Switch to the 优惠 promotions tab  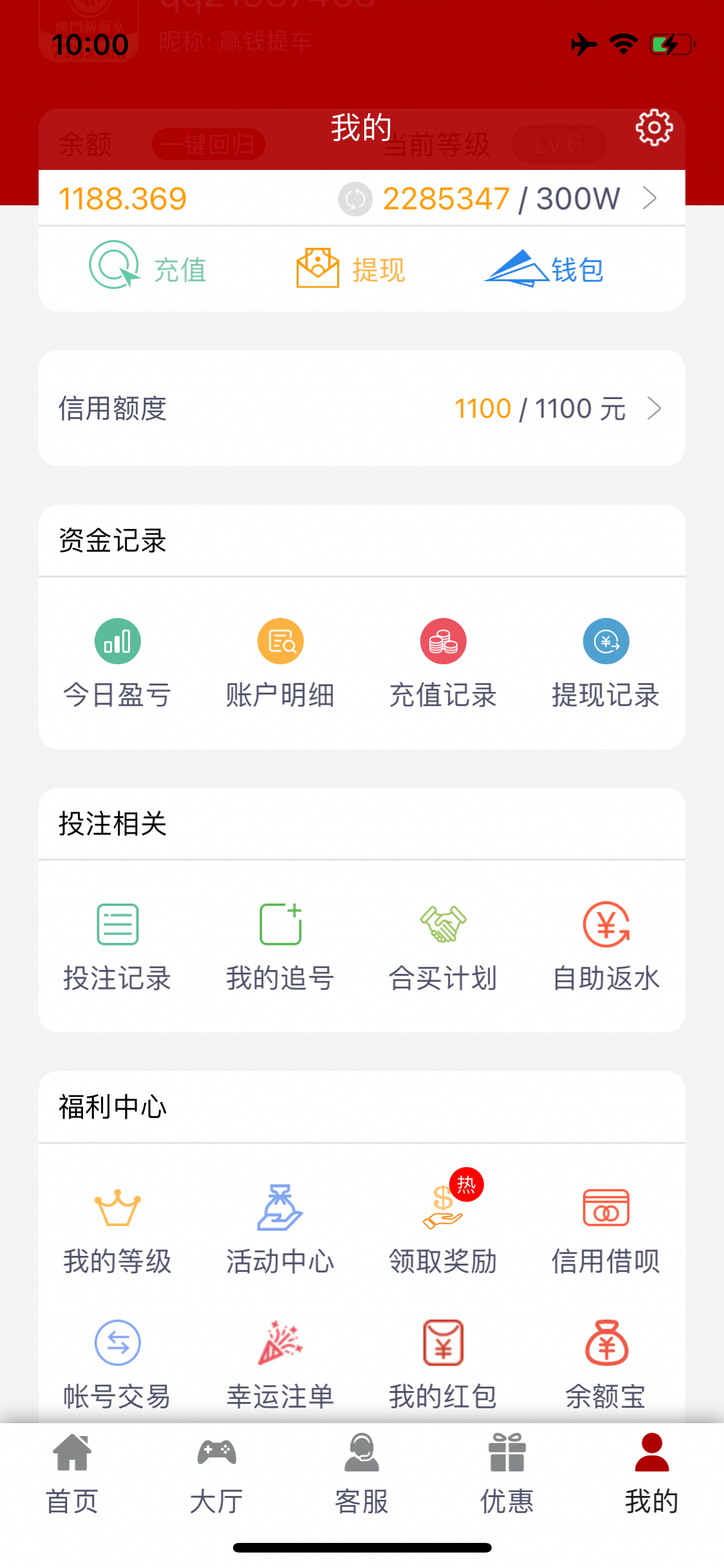(507, 1474)
